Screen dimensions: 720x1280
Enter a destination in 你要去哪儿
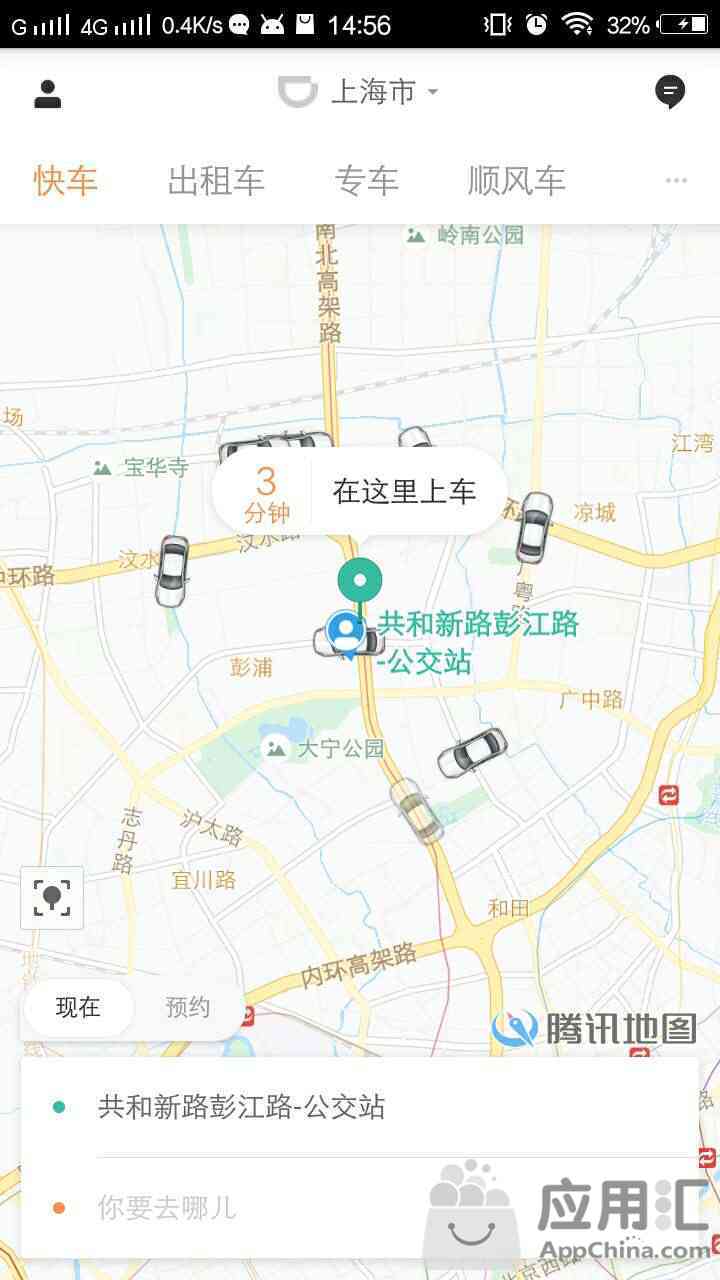pyautogui.click(x=168, y=1207)
